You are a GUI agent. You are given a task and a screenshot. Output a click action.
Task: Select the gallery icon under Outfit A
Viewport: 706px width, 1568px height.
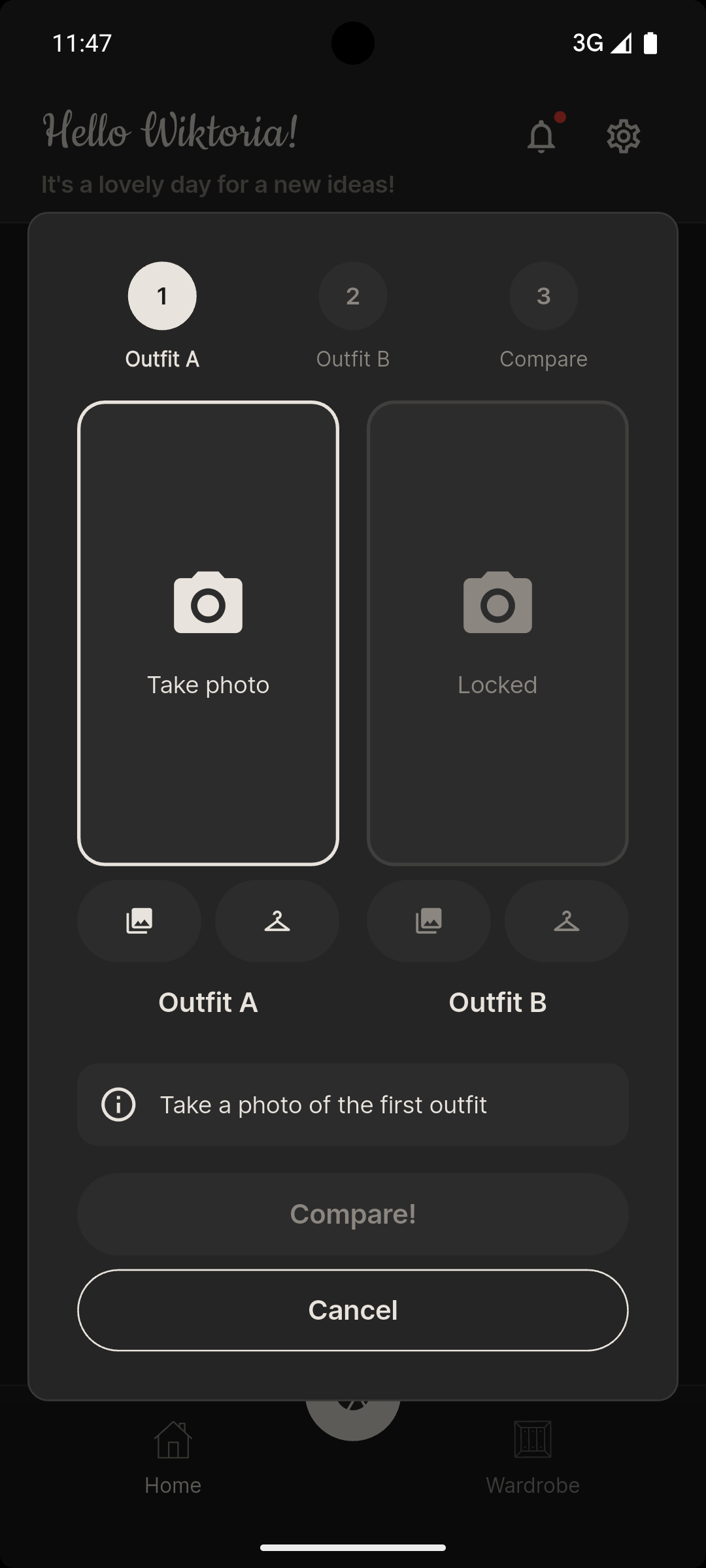(139, 922)
